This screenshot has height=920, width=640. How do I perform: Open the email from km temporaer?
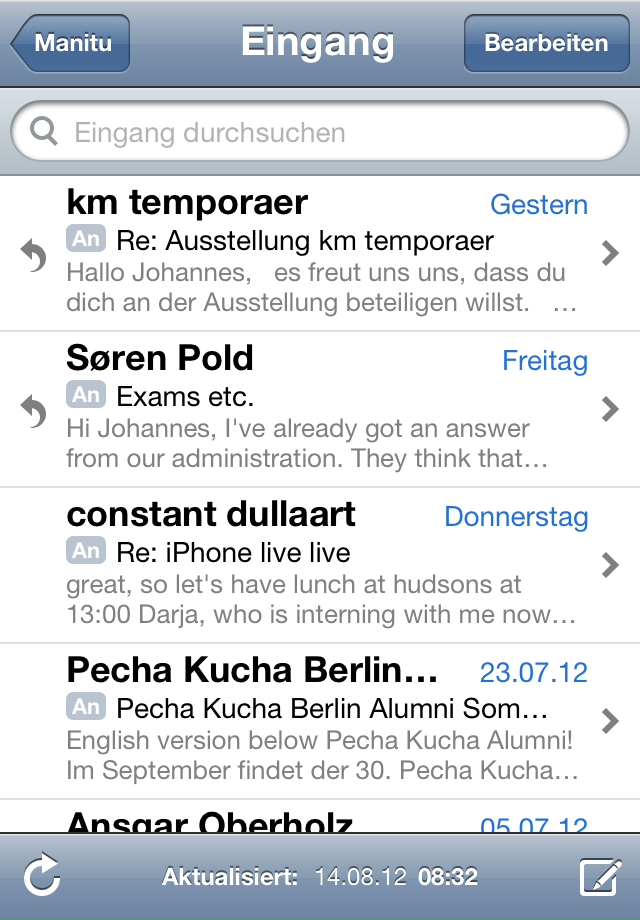click(320, 254)
